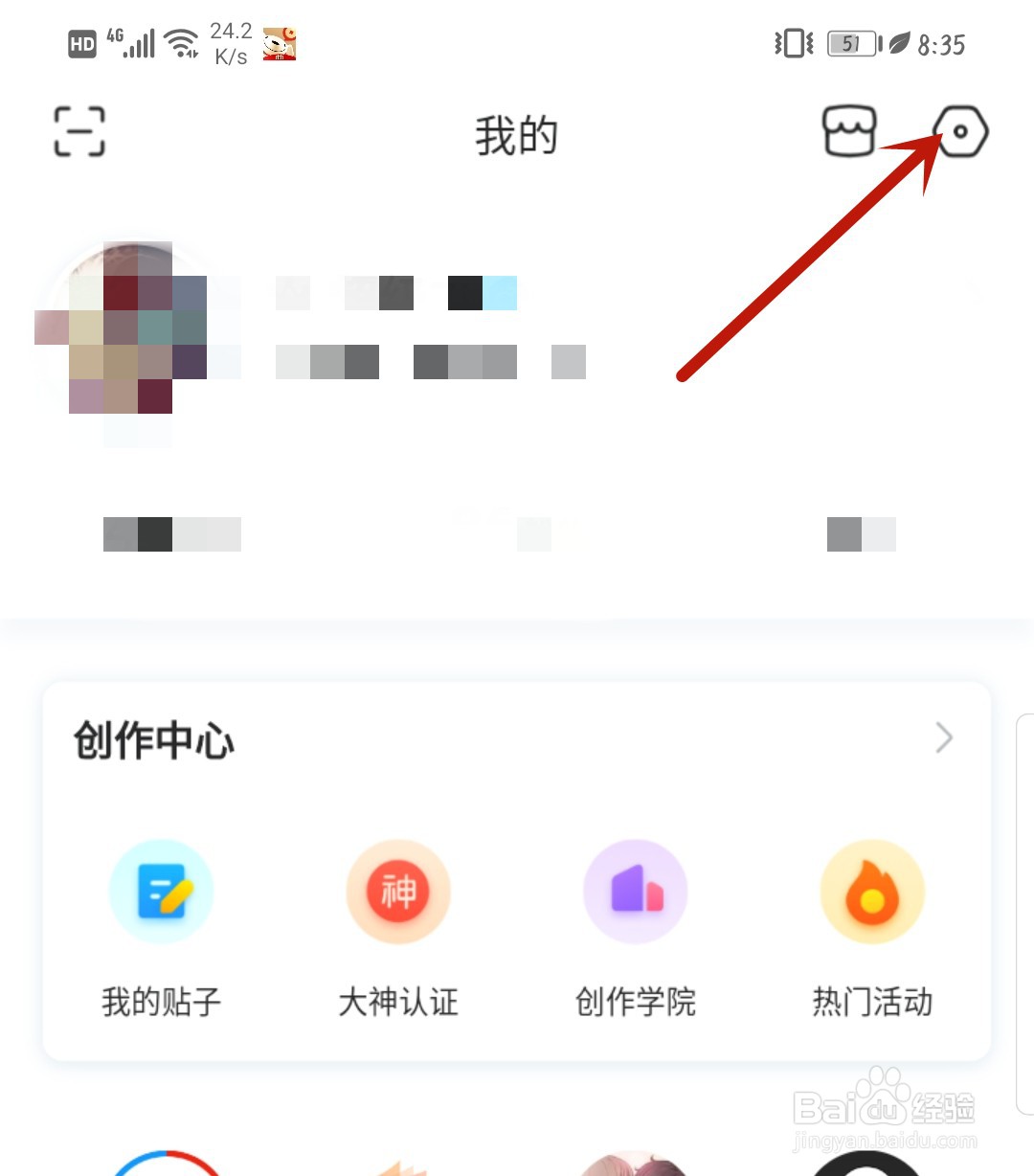This screenshot has width=1034, height=1176.
Task: Expand 创作中心 using its right-pointing chevron
Action: pyautogui.click(x=944, y=738)
